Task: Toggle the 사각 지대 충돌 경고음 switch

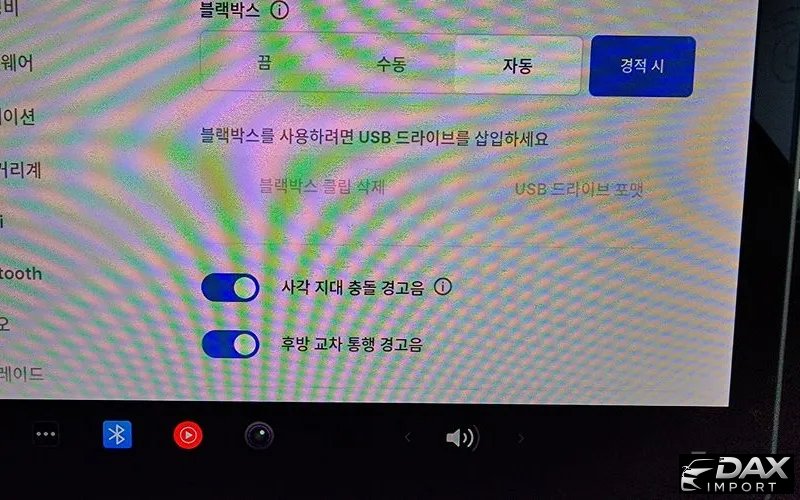Action: click(x=231, y=288)
